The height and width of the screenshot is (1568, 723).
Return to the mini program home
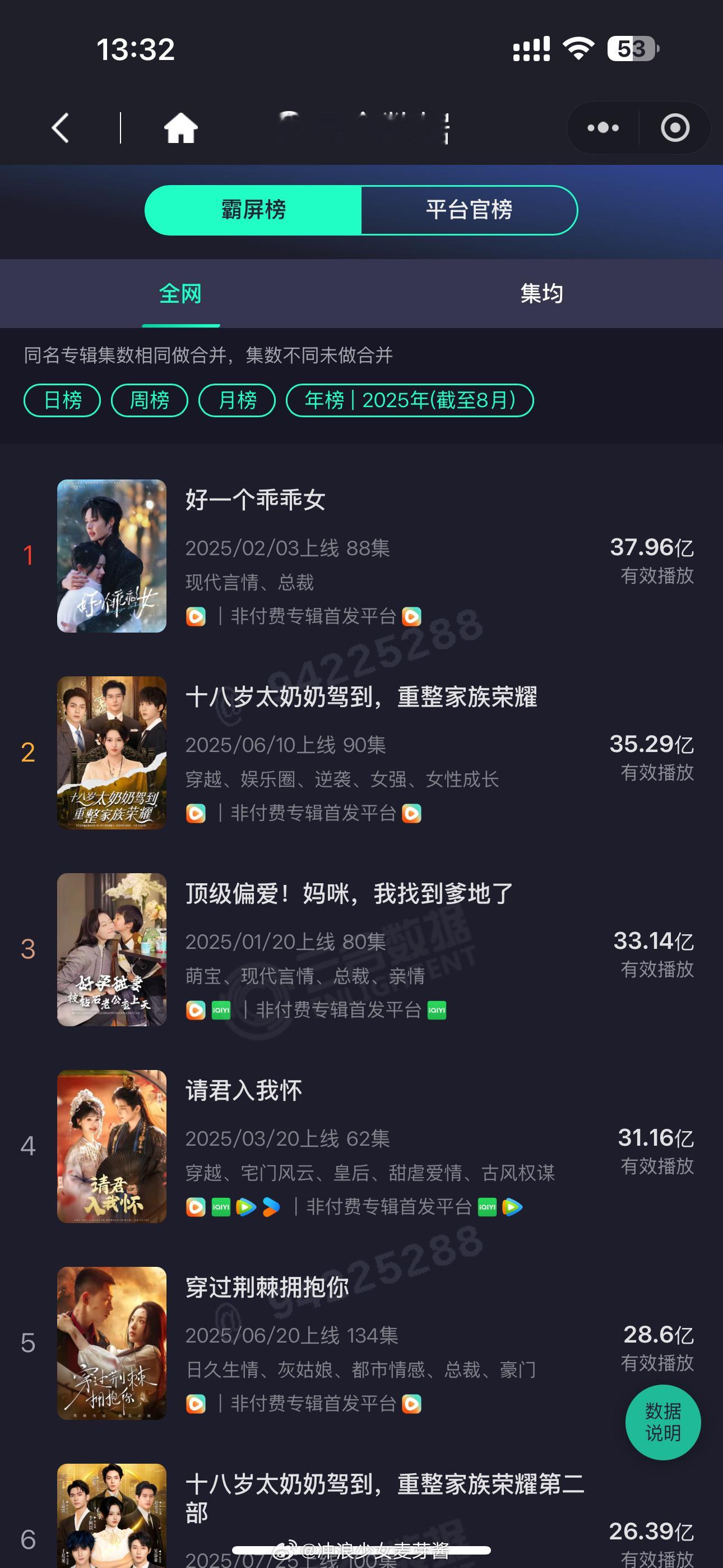point(180,128)
